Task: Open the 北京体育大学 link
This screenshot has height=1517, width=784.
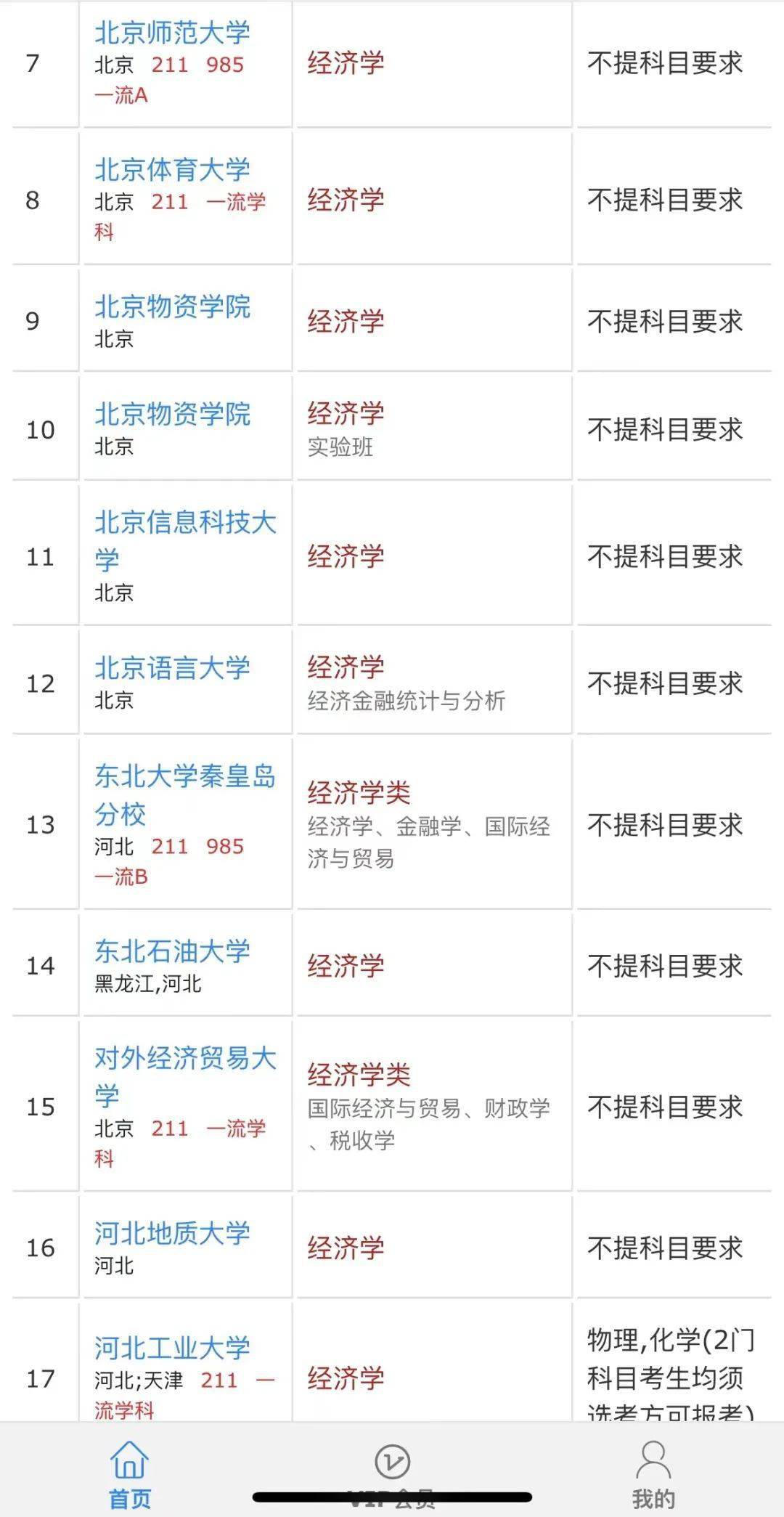Action: tap(172, 169)
